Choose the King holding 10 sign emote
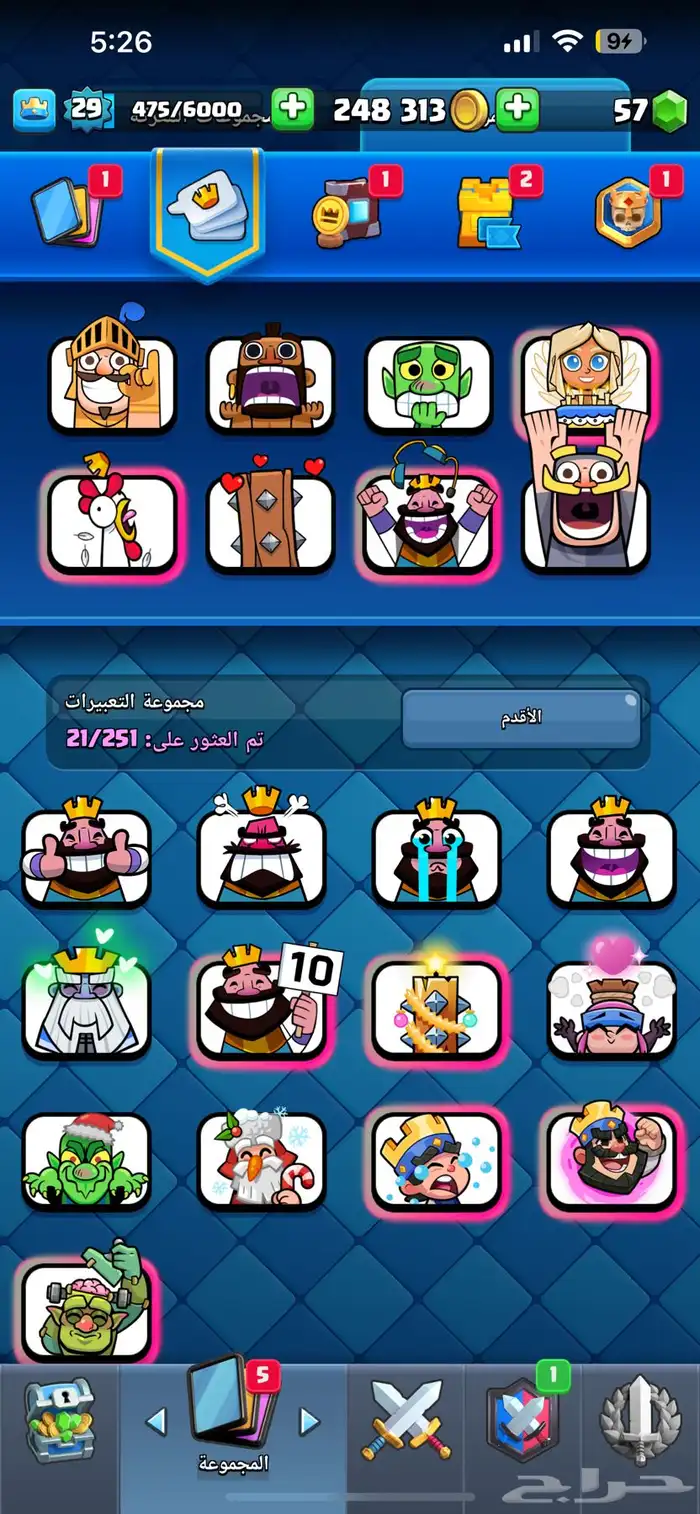 [262, 1008]
